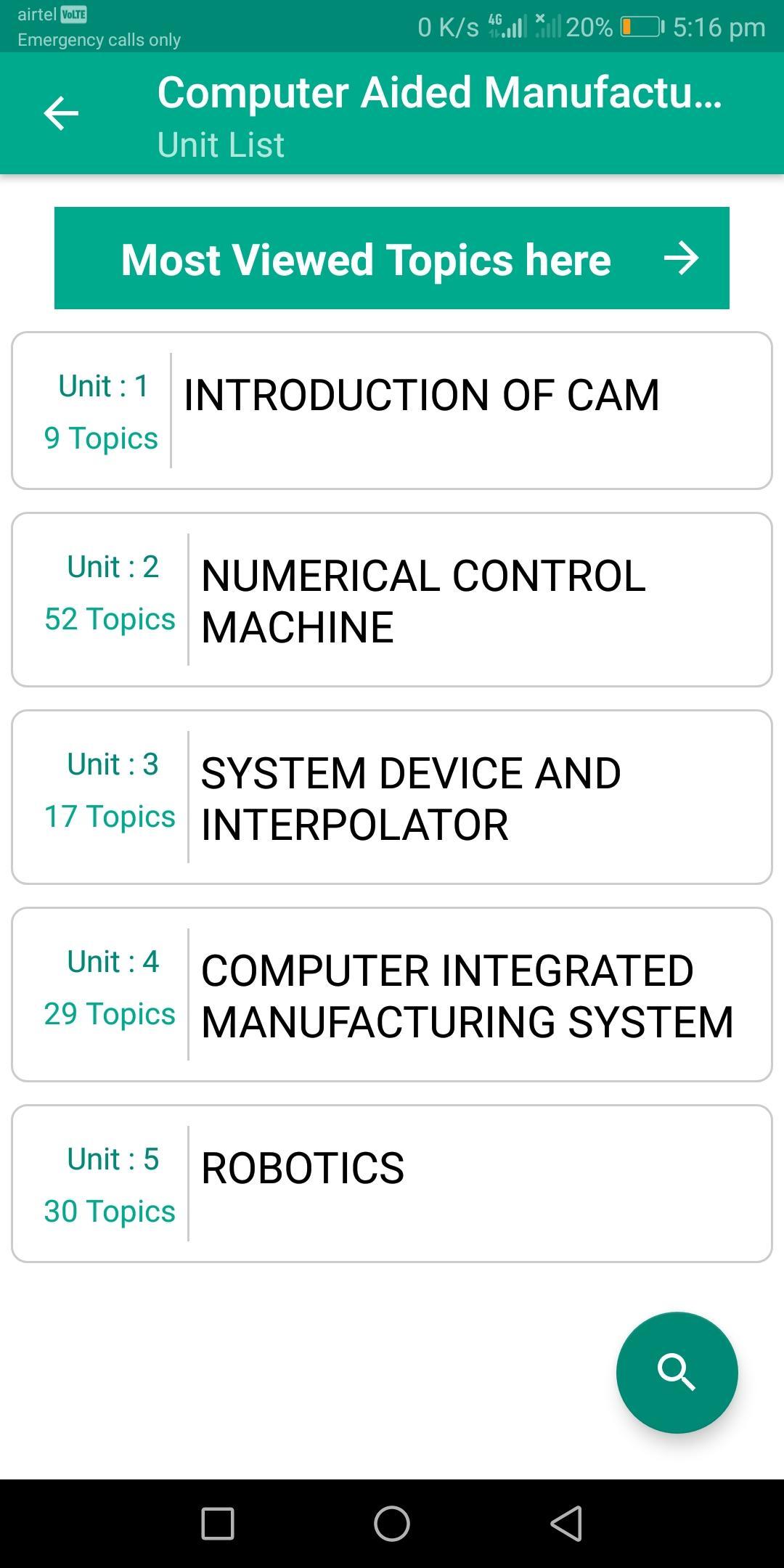
Task: Tap the Unit List subtitle
Action: (220, 144)
